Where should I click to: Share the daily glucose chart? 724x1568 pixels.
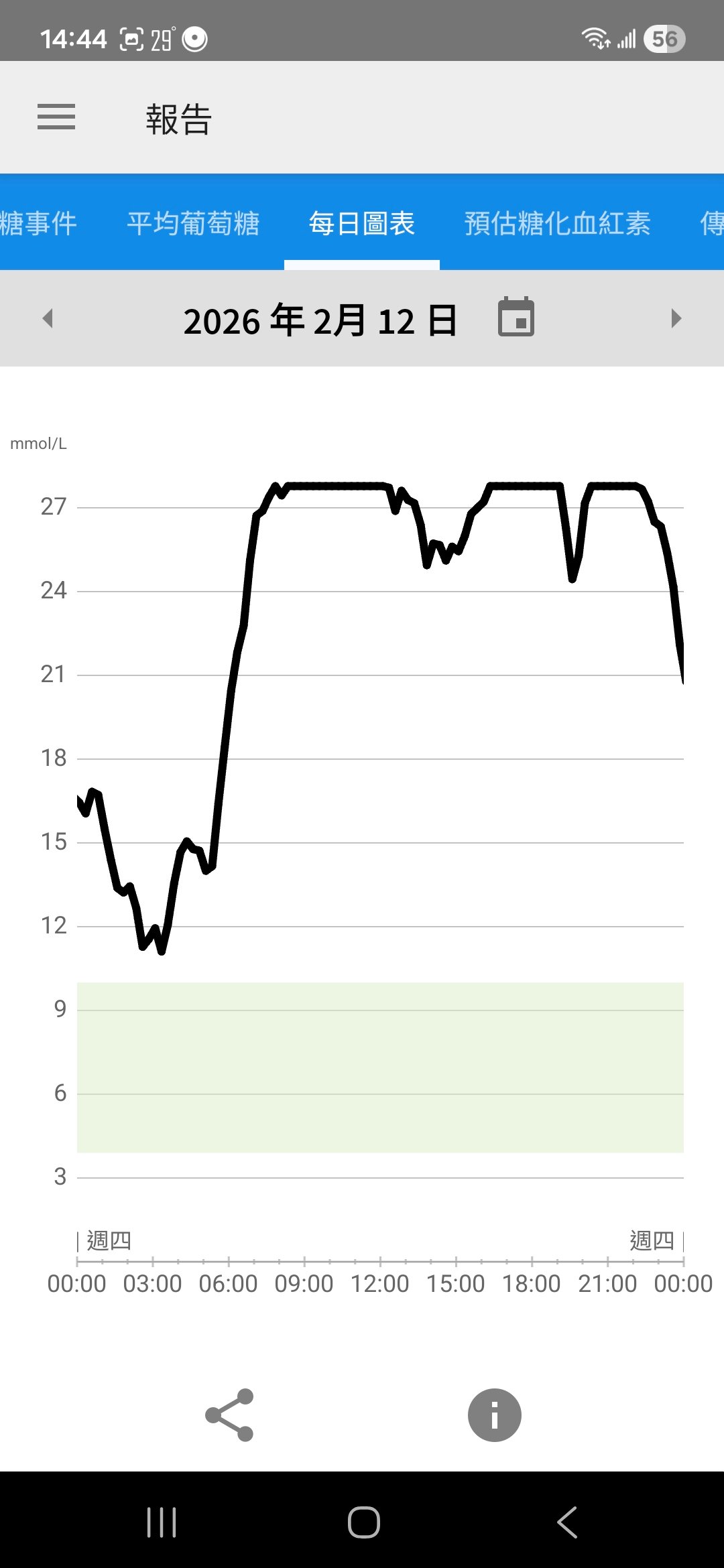[230, 1415]
